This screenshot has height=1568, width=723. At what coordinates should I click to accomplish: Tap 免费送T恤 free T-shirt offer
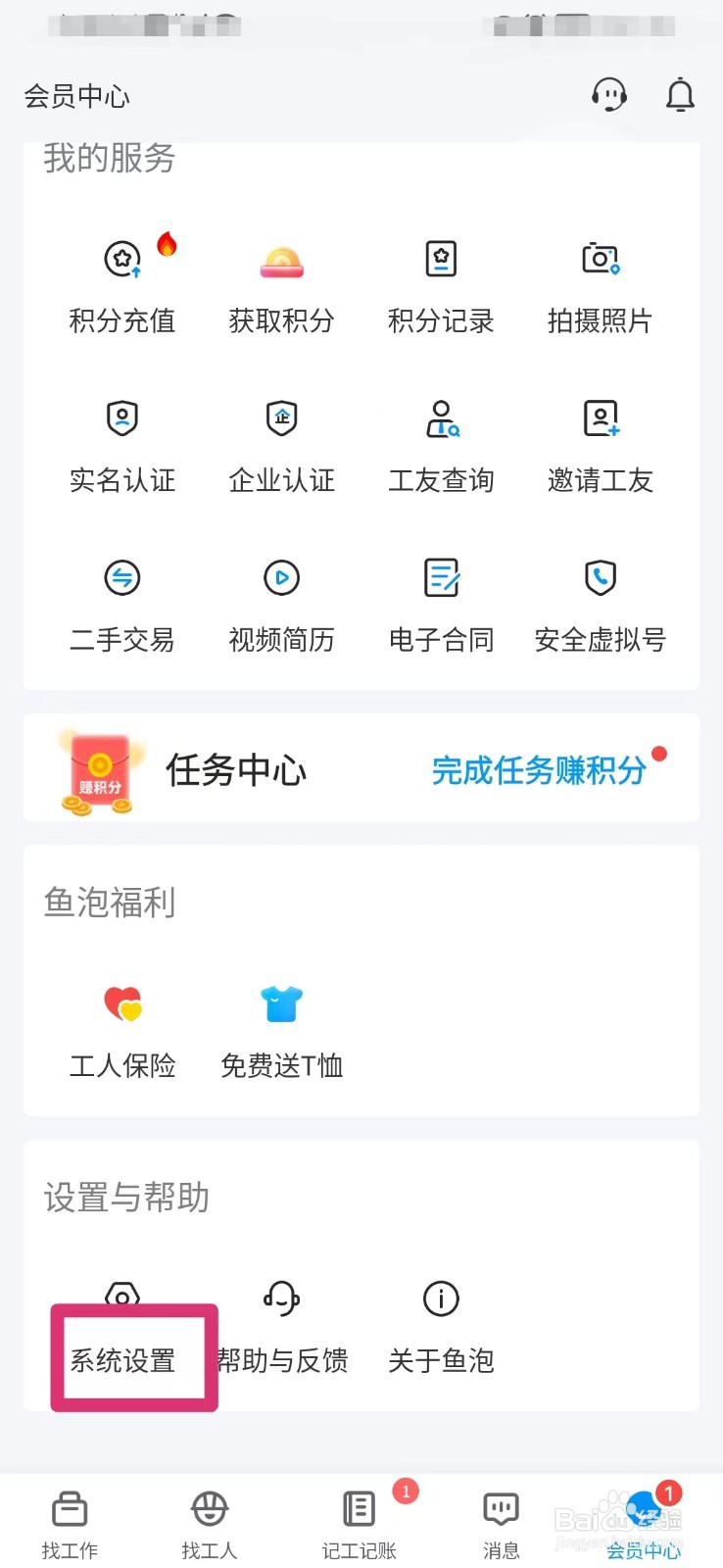[282, 1029]
